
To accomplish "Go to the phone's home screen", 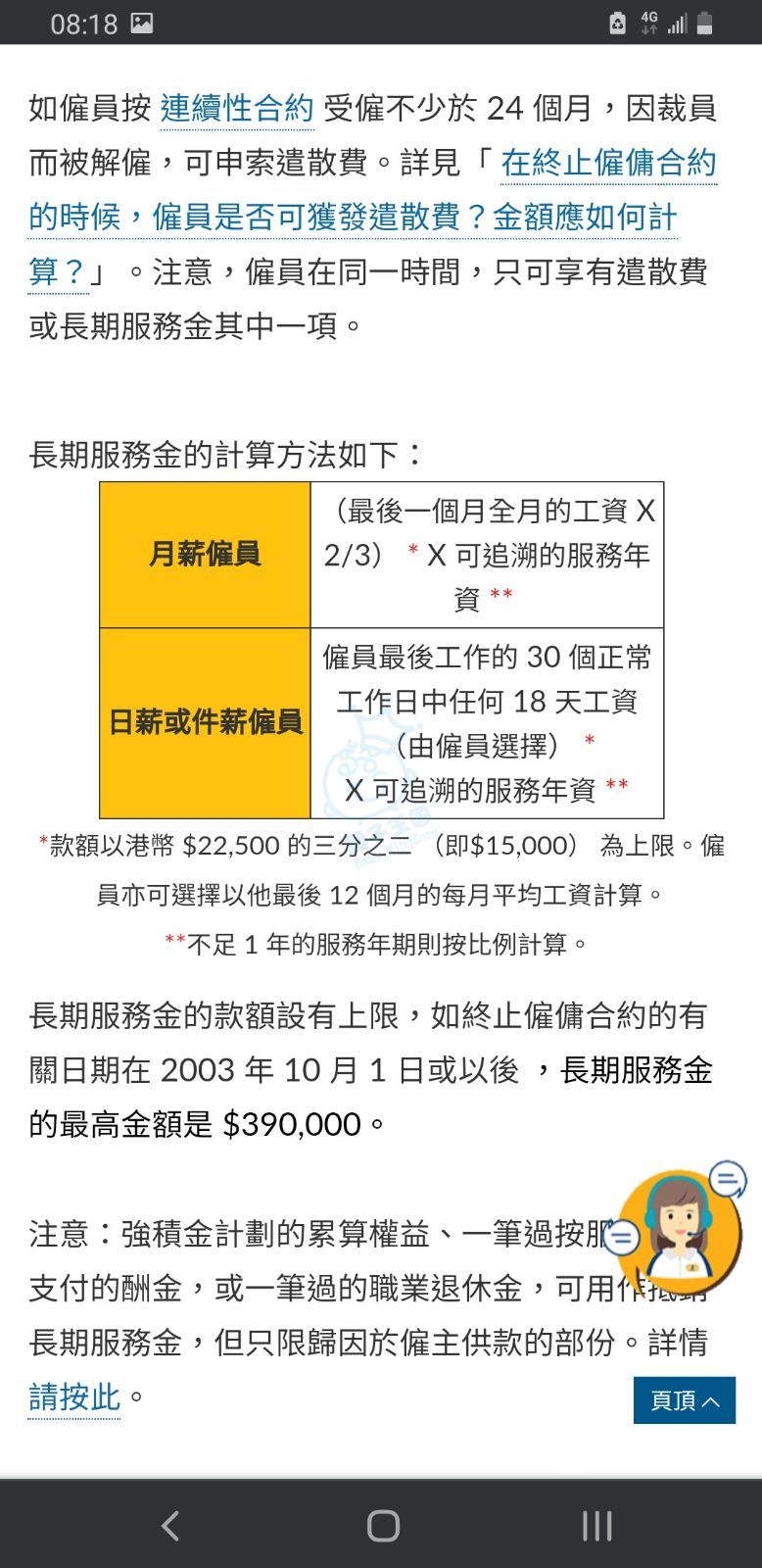I will click(382, 1525).
